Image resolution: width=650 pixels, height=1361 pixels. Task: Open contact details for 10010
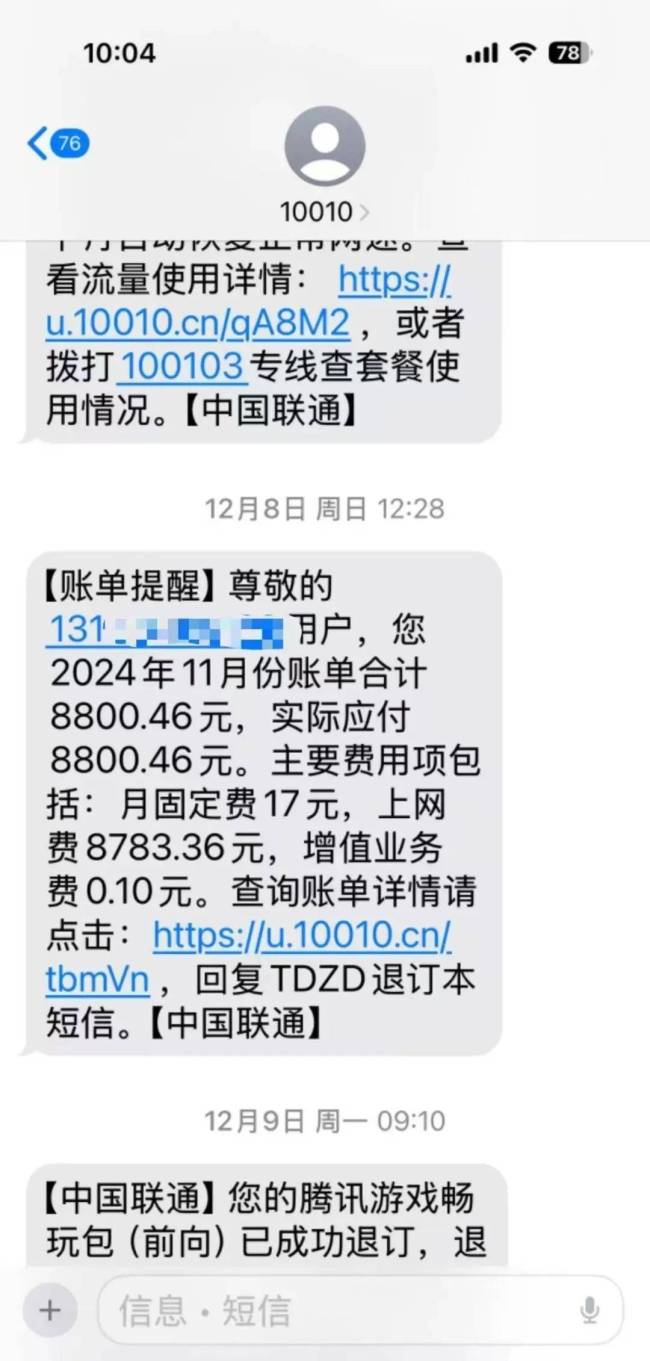pyautogui.click(x=324, y=165)
